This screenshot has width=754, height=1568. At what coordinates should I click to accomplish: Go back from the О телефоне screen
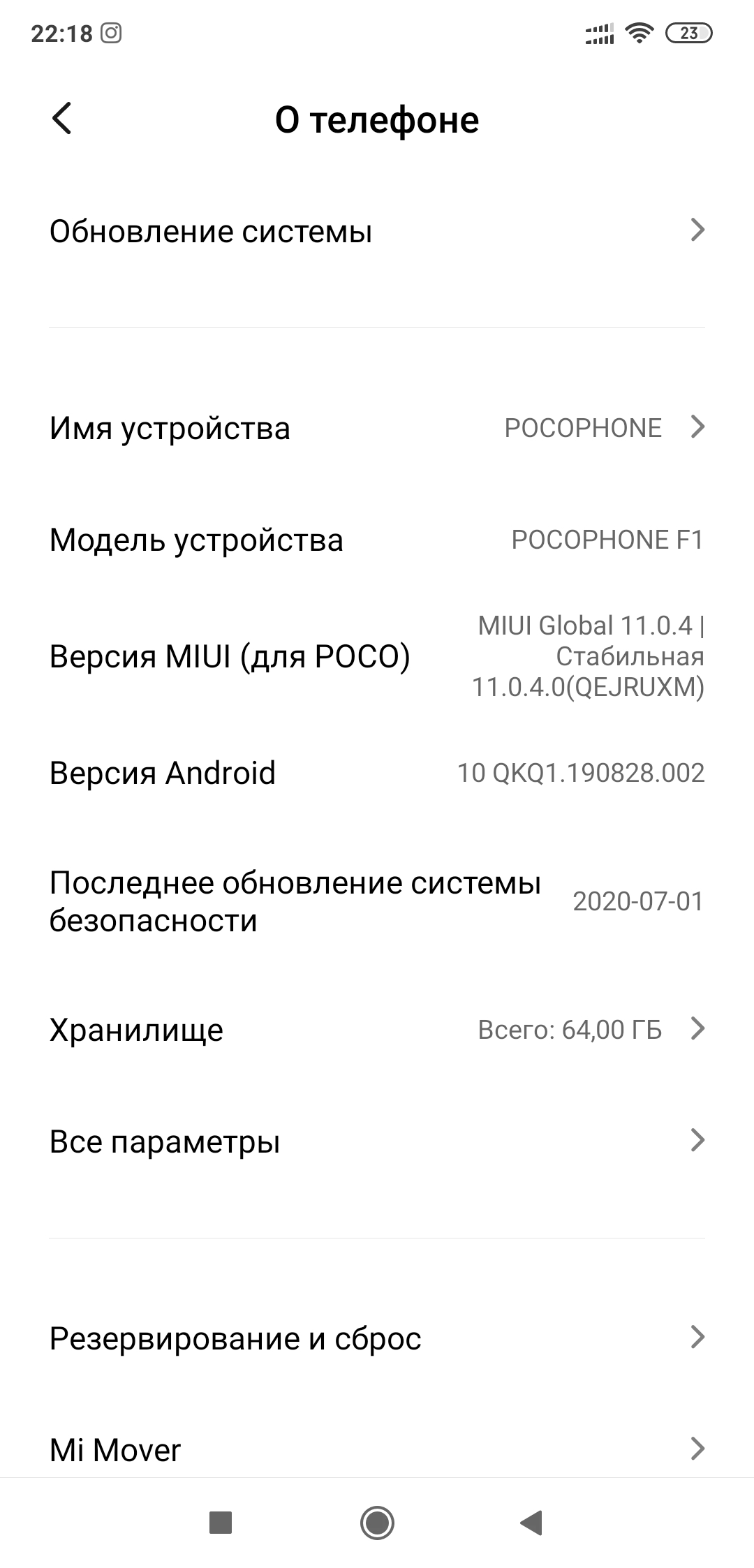pos(62,118)
